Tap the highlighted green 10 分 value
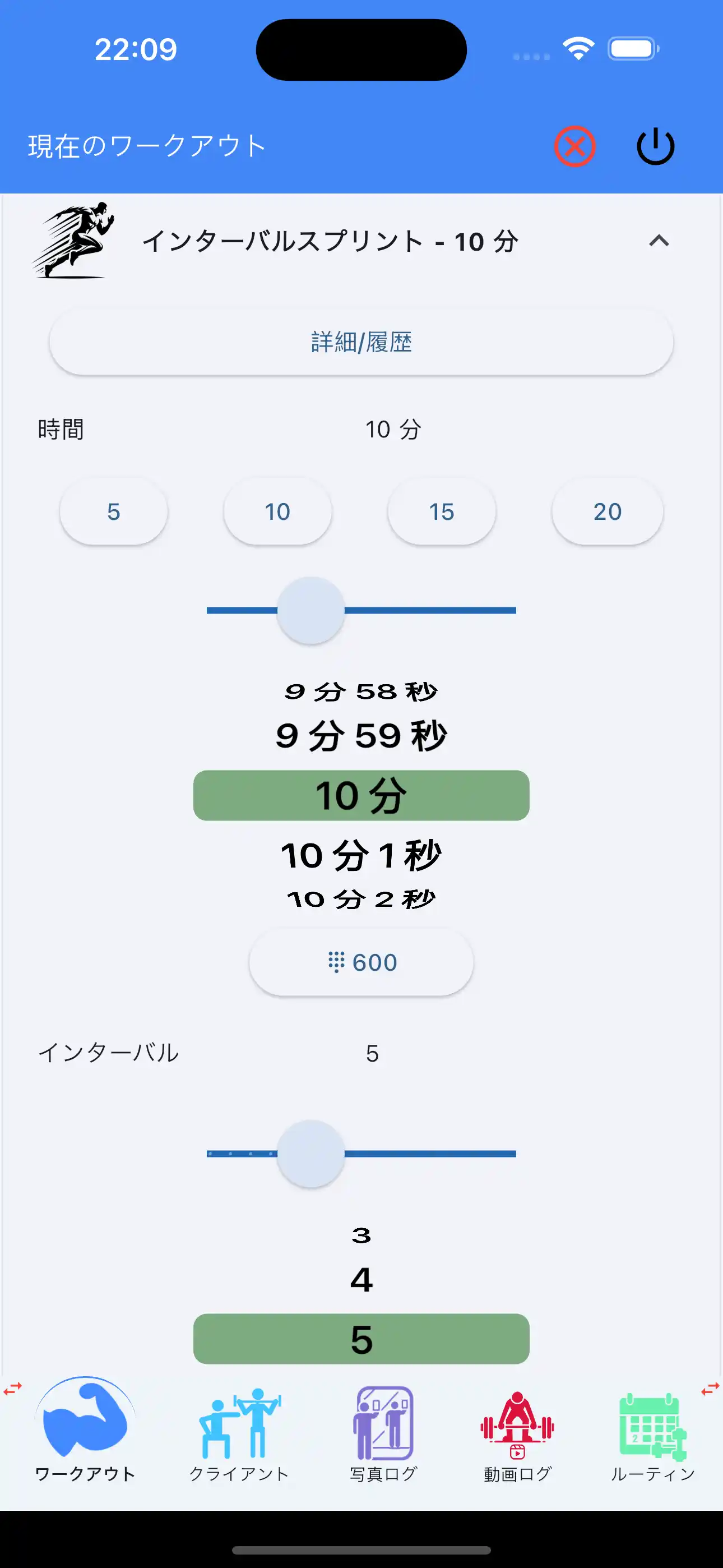 (361, 794)
